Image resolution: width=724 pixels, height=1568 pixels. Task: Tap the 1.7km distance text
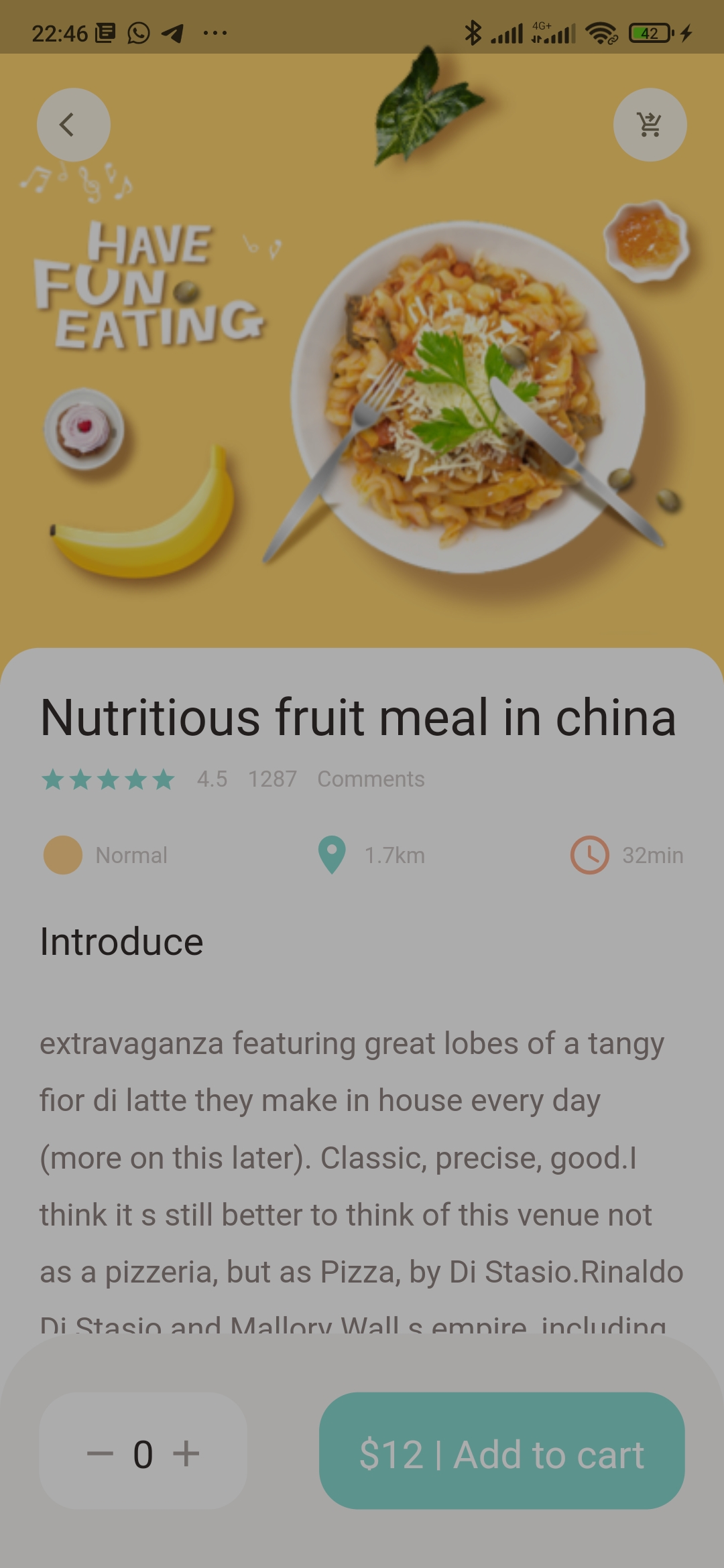(x=394, y=854)
